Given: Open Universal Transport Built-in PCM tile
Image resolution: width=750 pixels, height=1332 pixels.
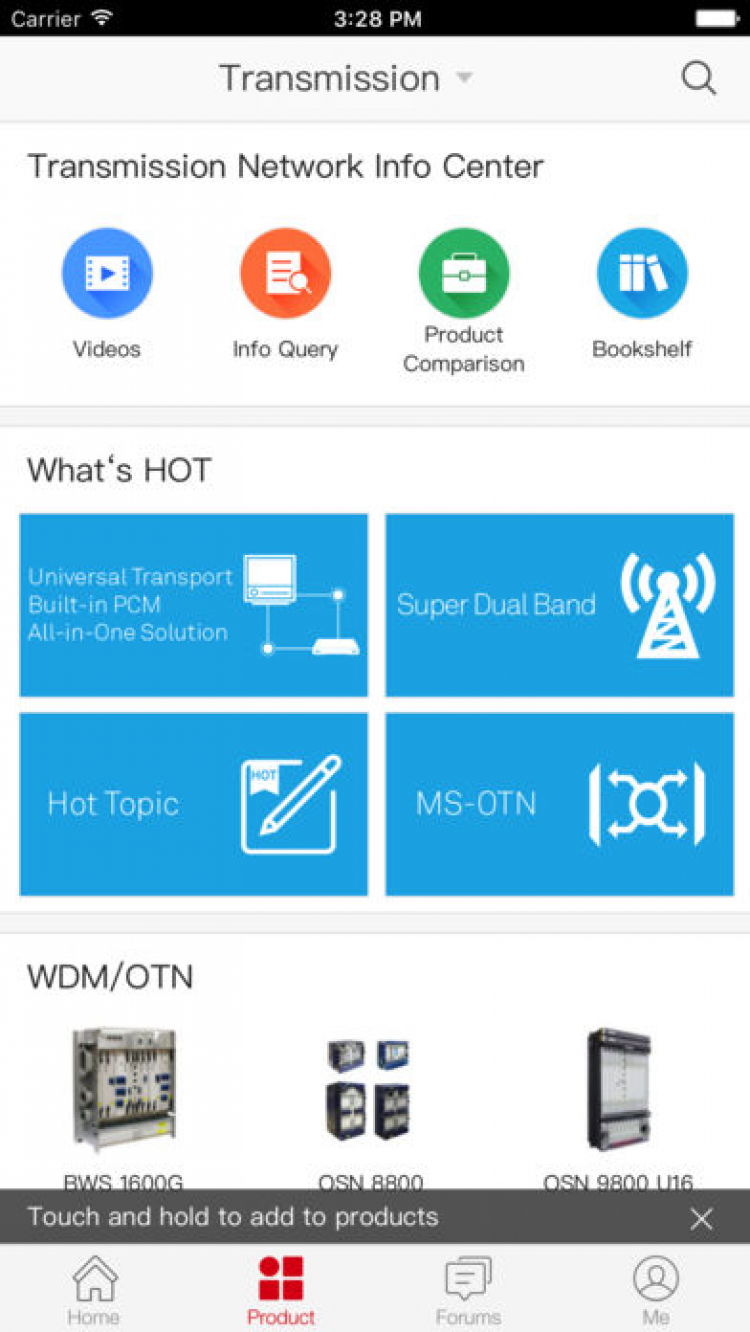Looking at the screenshot, I should [x=194, y=605].
